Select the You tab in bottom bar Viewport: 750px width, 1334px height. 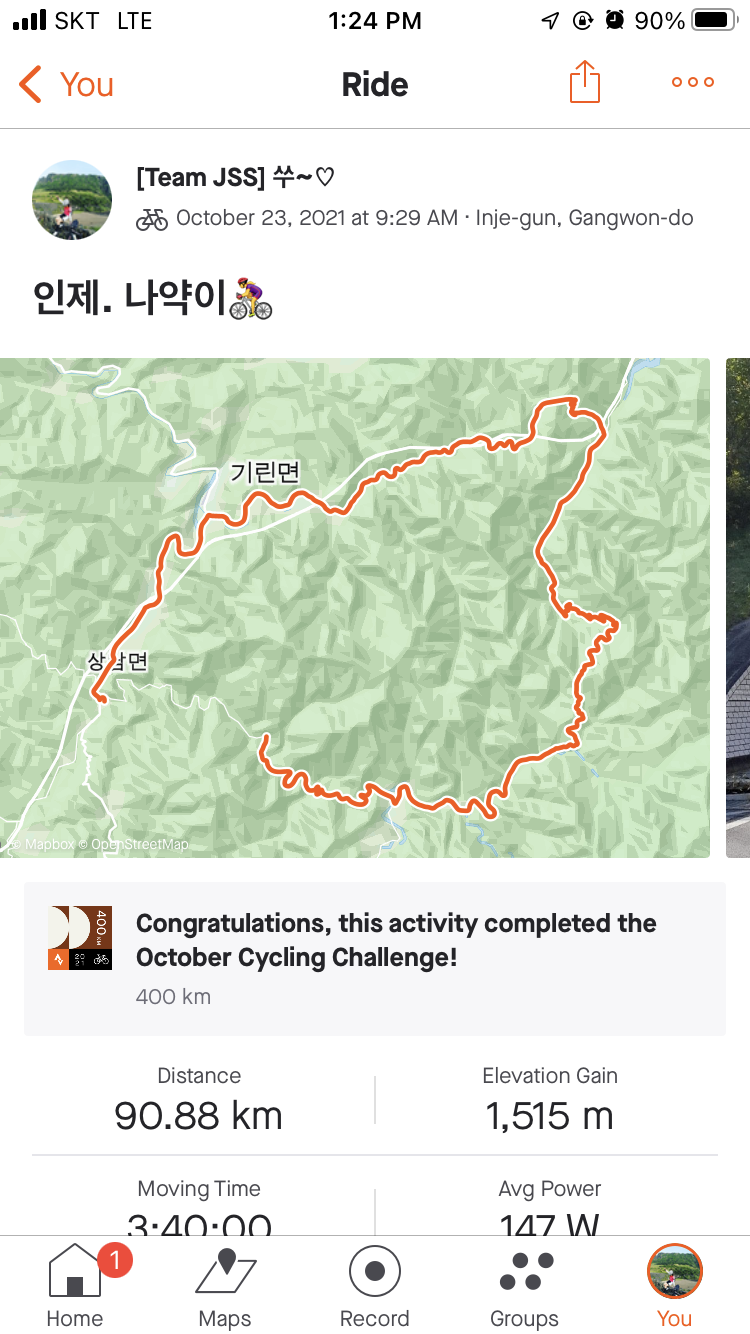(674, 1286)
